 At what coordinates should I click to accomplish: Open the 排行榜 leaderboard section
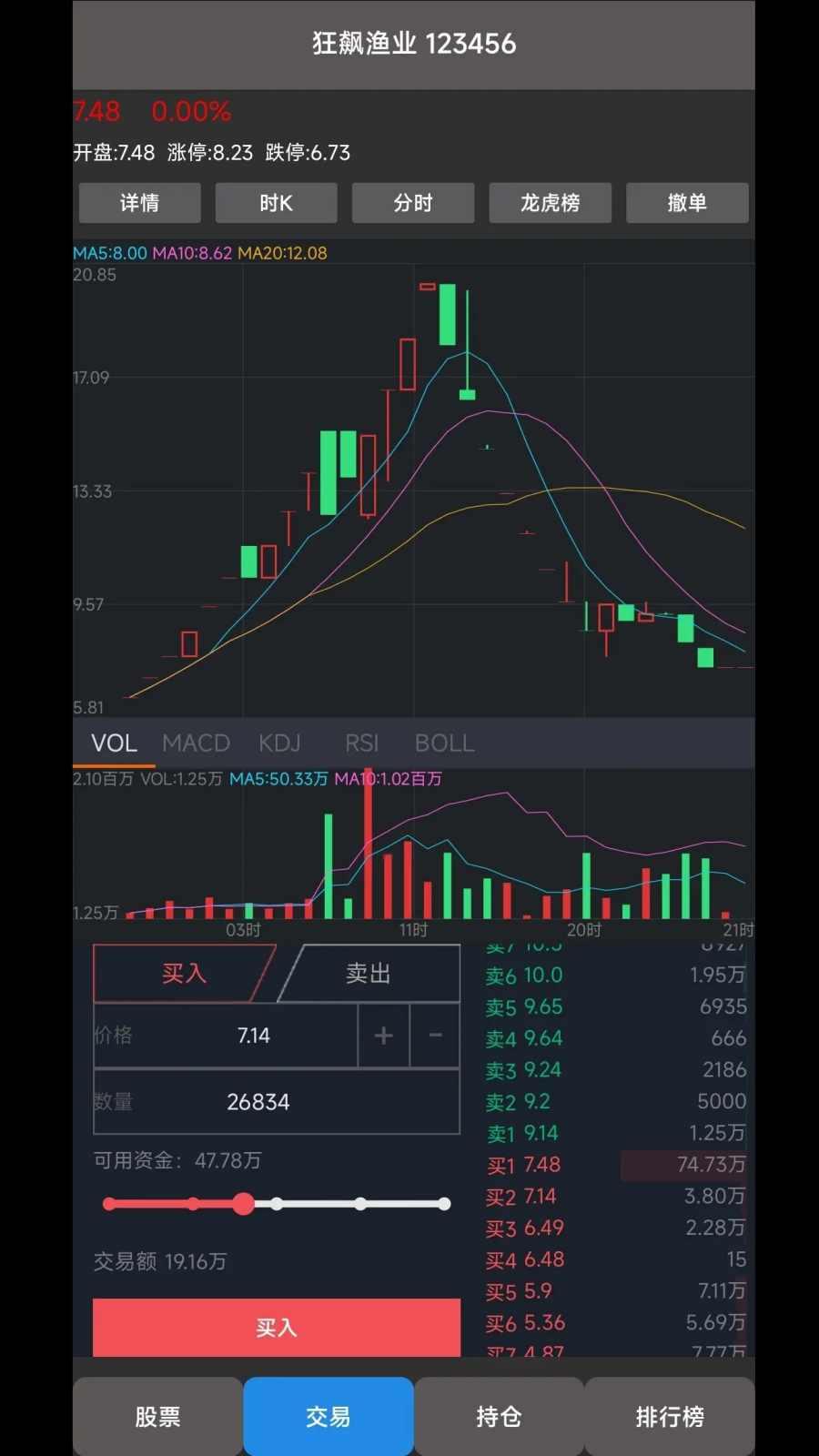coord(671,1416)
